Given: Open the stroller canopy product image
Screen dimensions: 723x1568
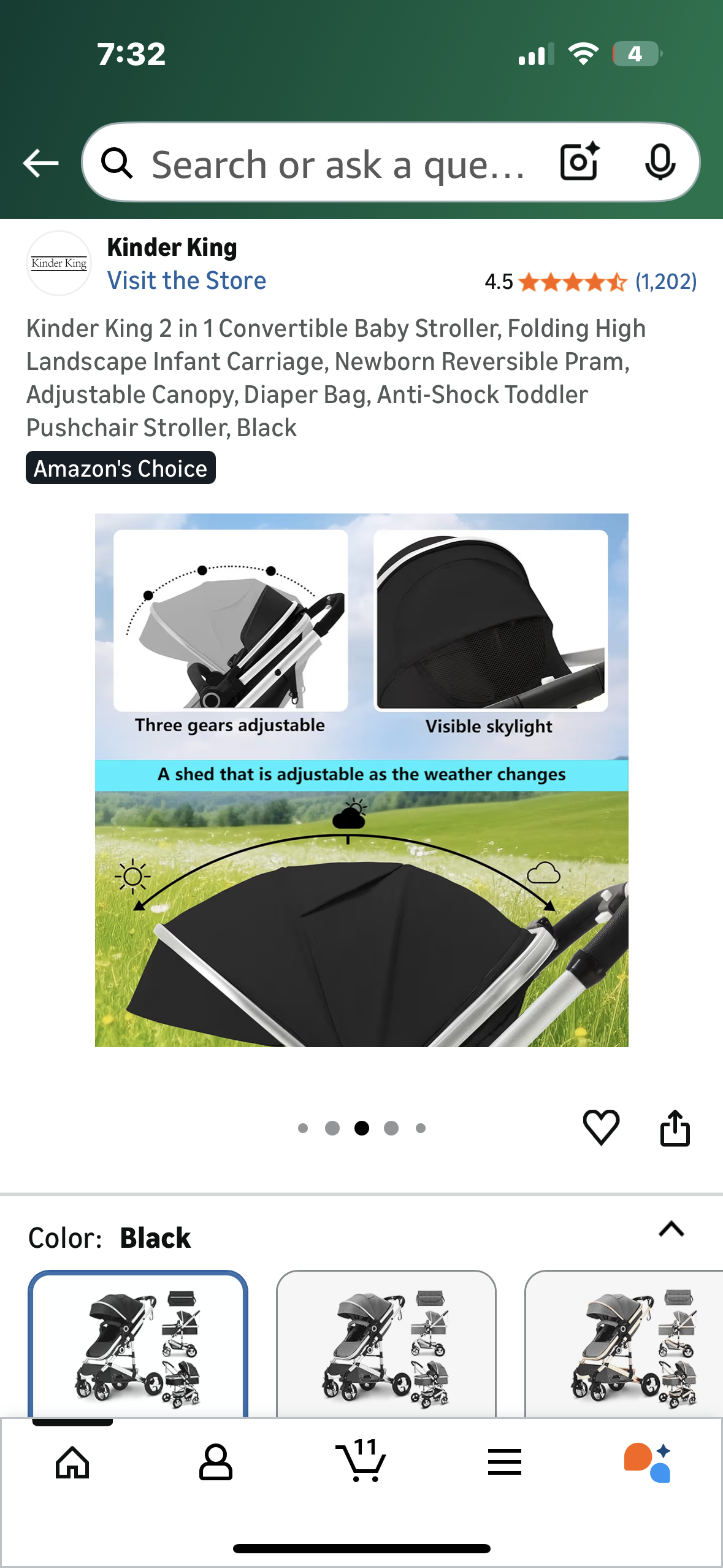Looking at the screenshot, I should (x=361, y=780).
